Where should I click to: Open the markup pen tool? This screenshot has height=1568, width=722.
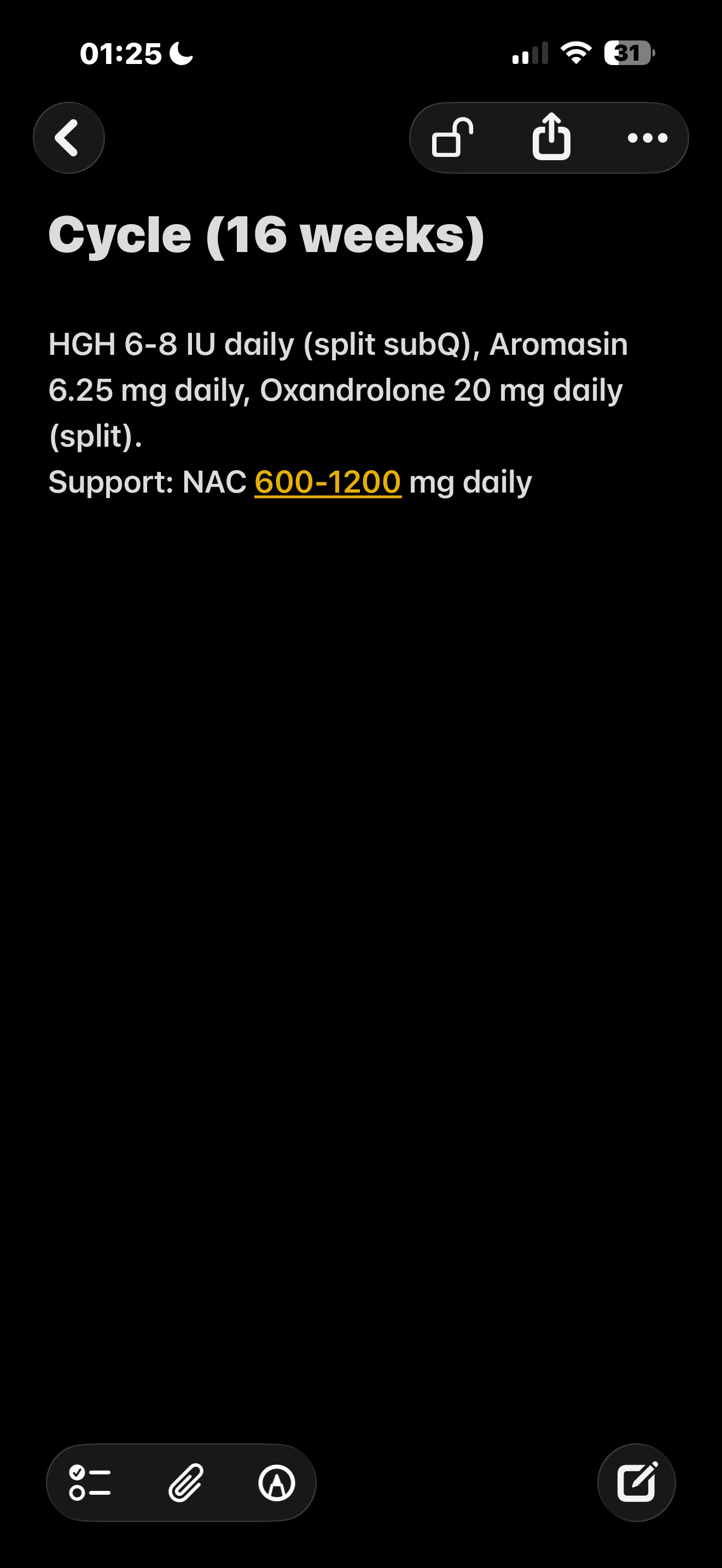tap(277, 1483)
